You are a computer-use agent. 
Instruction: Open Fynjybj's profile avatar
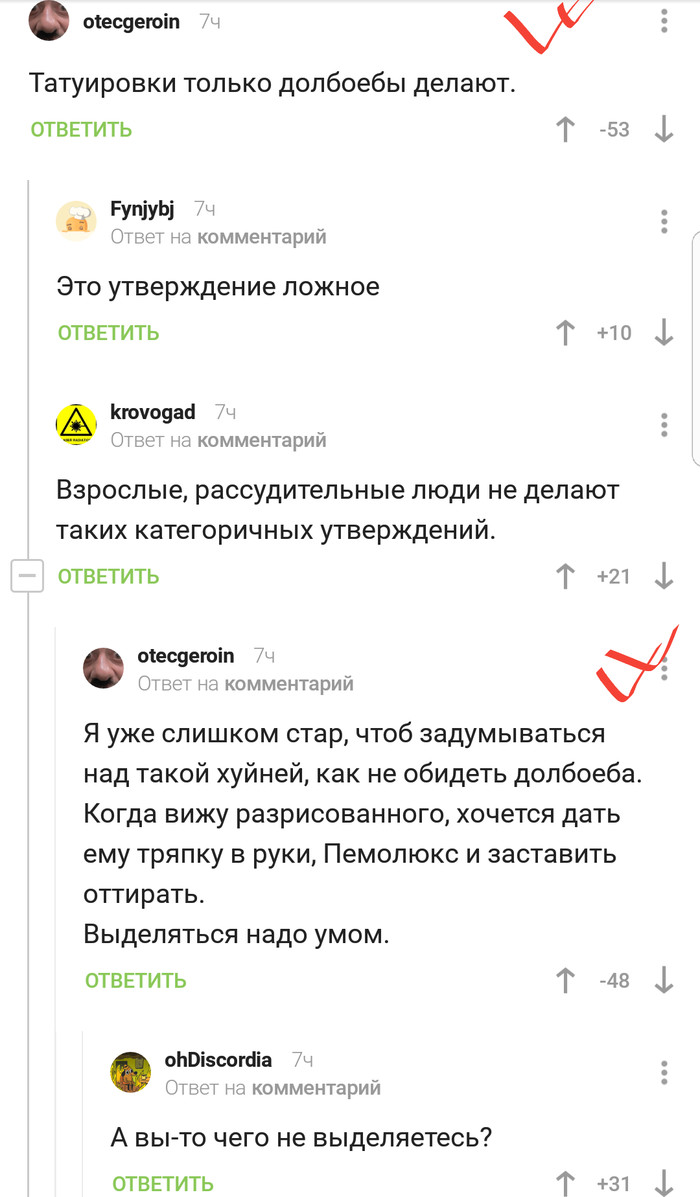pyautogui.click(x=76, y=222)
